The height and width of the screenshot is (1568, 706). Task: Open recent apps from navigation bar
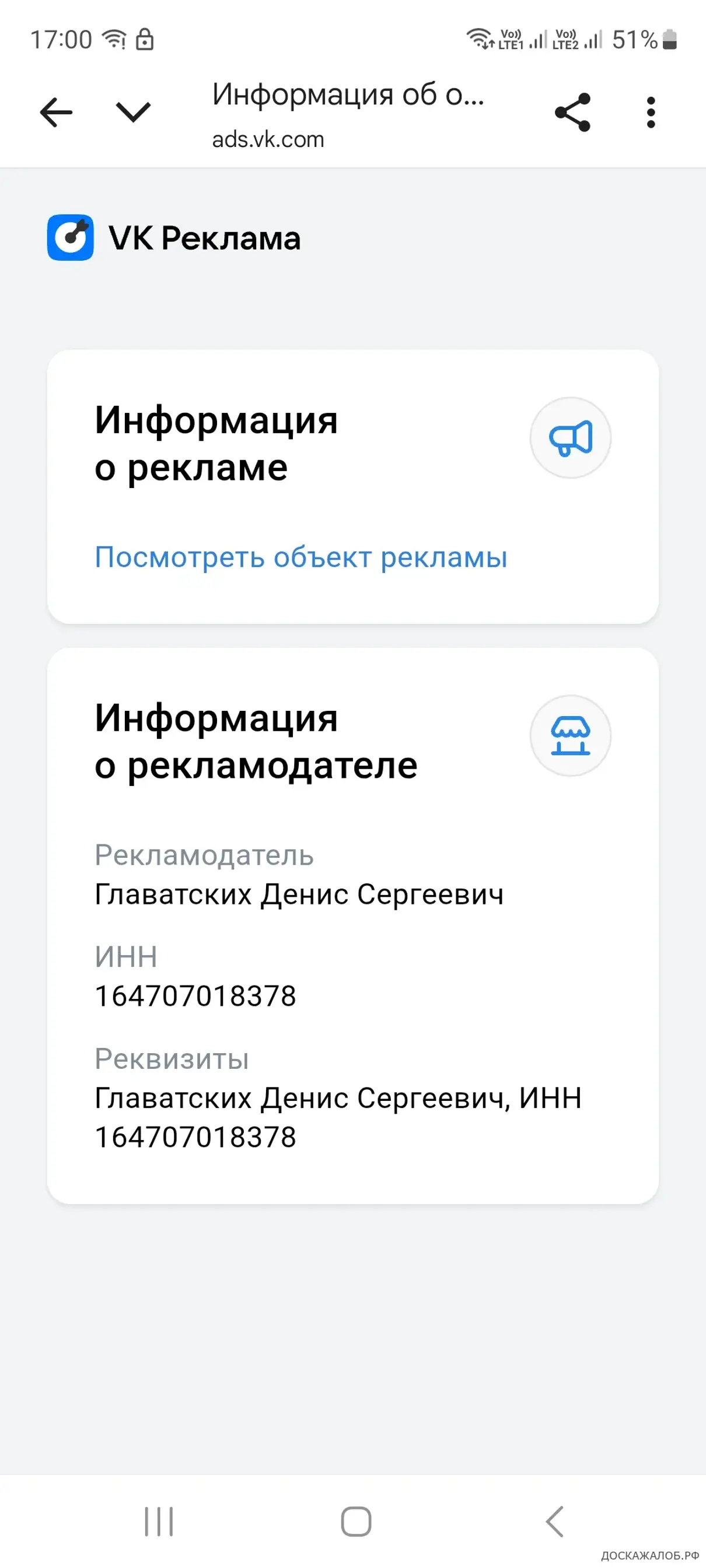point(159,1522)
